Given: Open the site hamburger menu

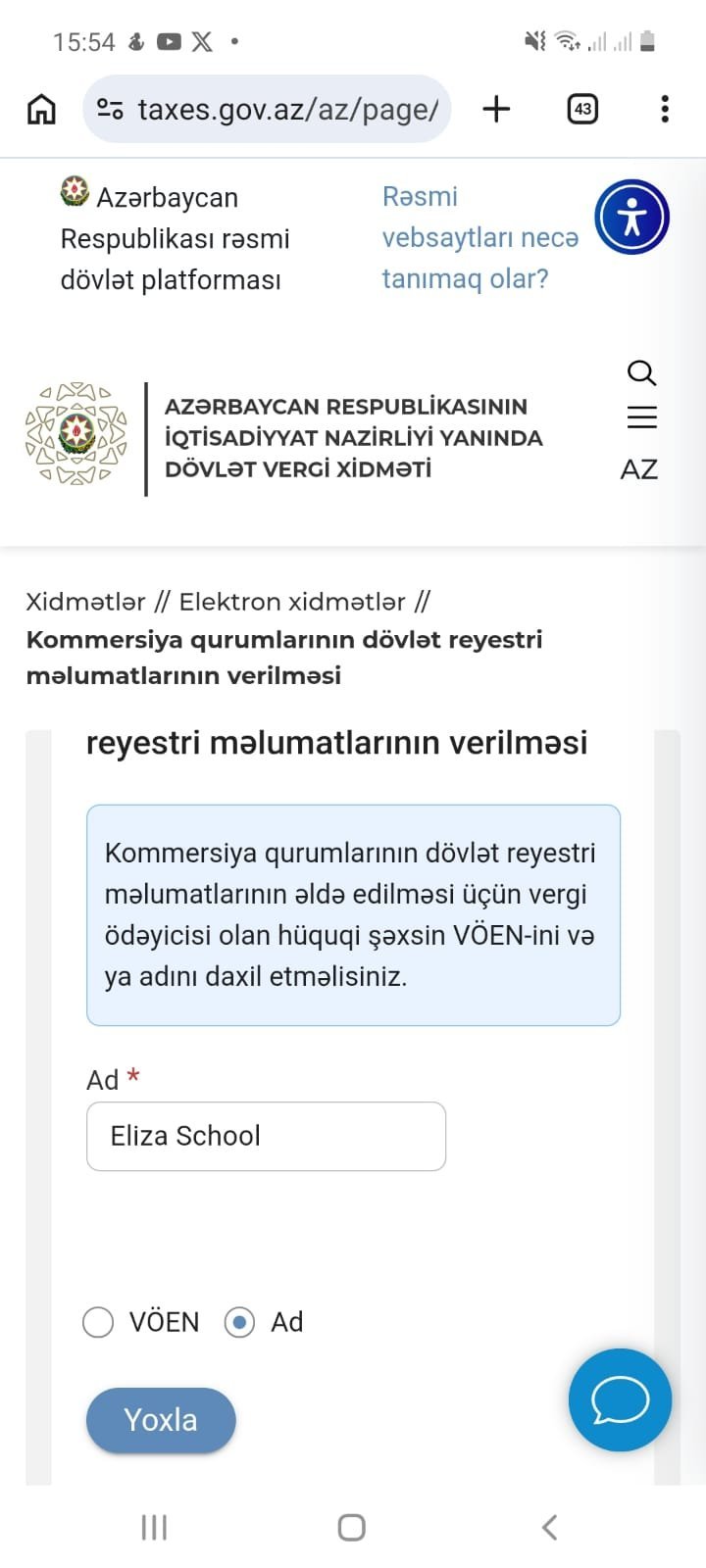Looking at the screenshot, I should click(641, 417).
